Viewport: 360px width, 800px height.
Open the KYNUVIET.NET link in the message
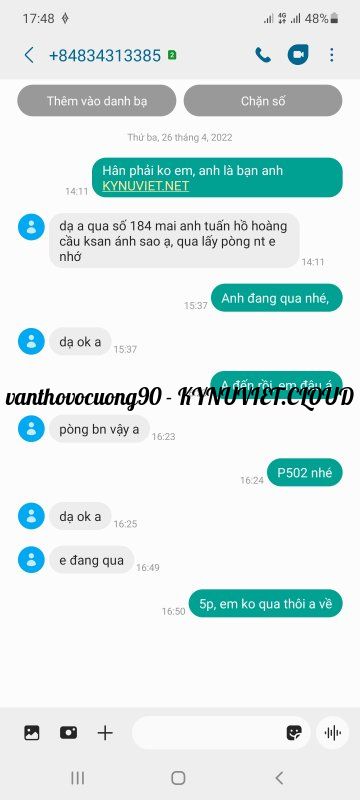coord(145,186)
